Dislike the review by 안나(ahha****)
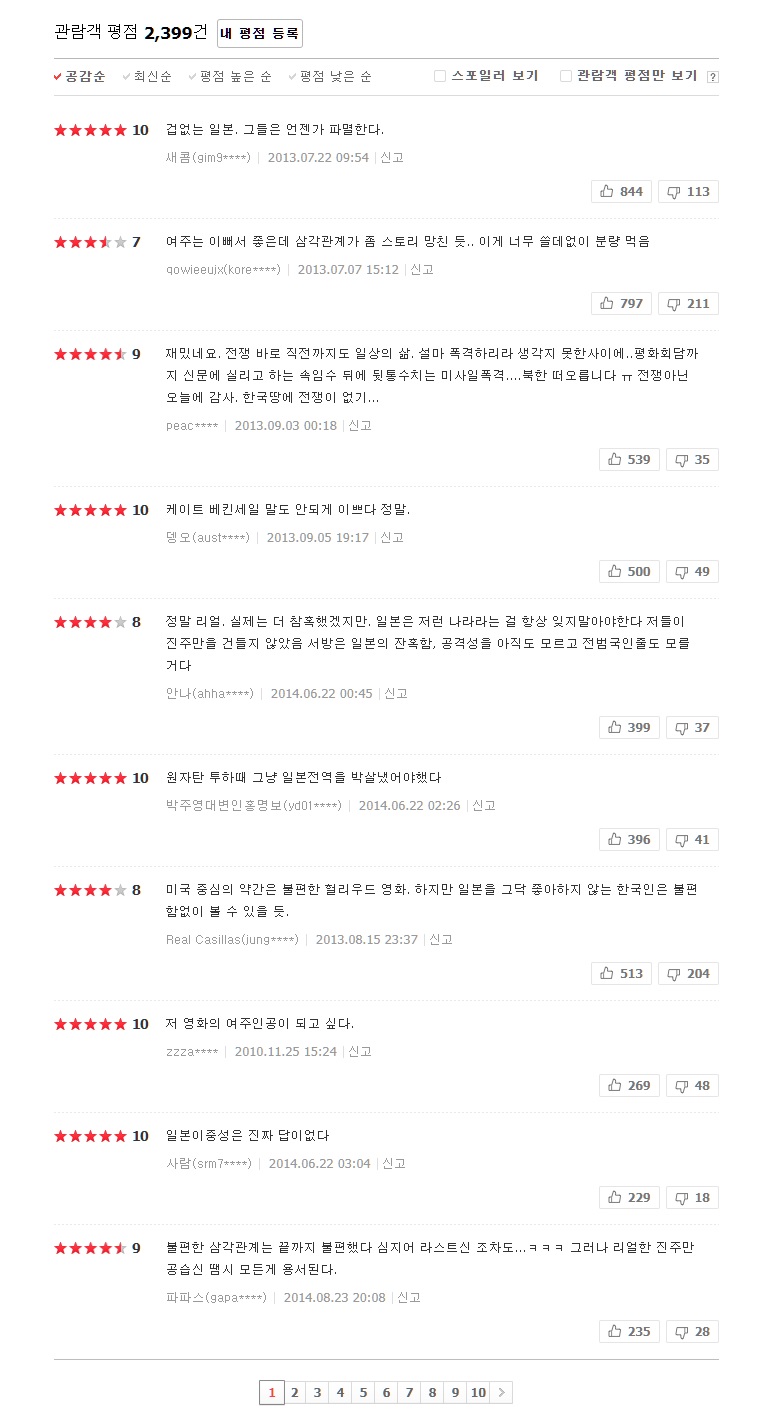Image resolution: width=772 pixels, height=1412 pixels. pos(692,727)
